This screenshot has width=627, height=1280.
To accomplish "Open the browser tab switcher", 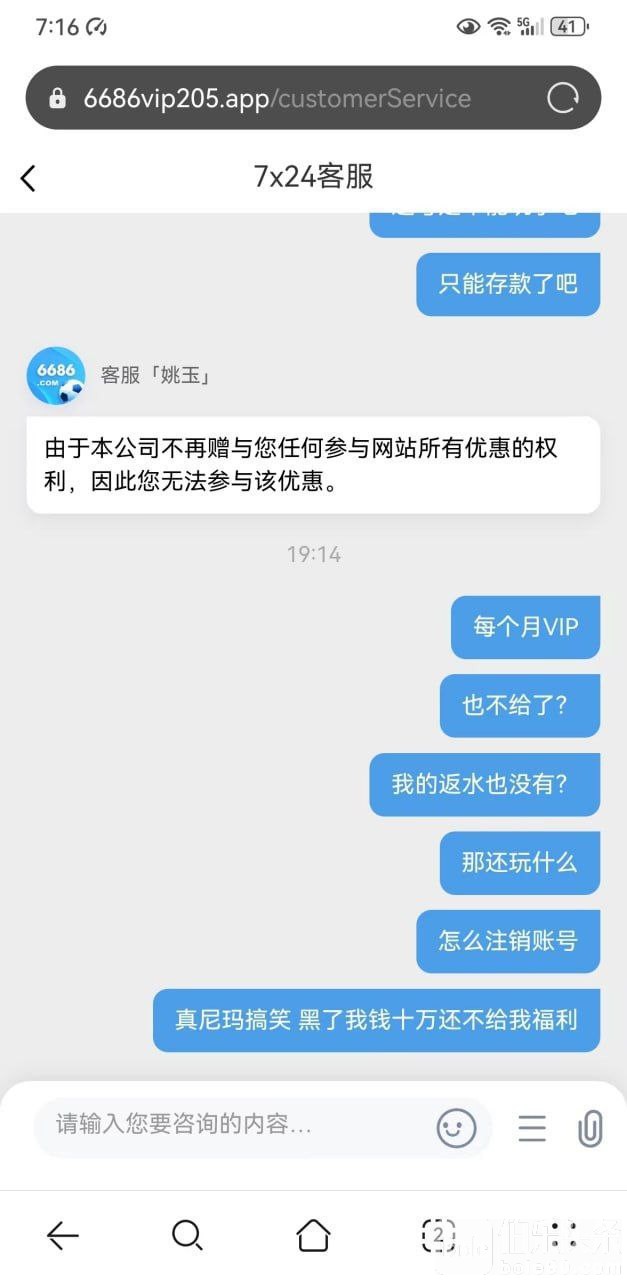I will point(438,1236).
